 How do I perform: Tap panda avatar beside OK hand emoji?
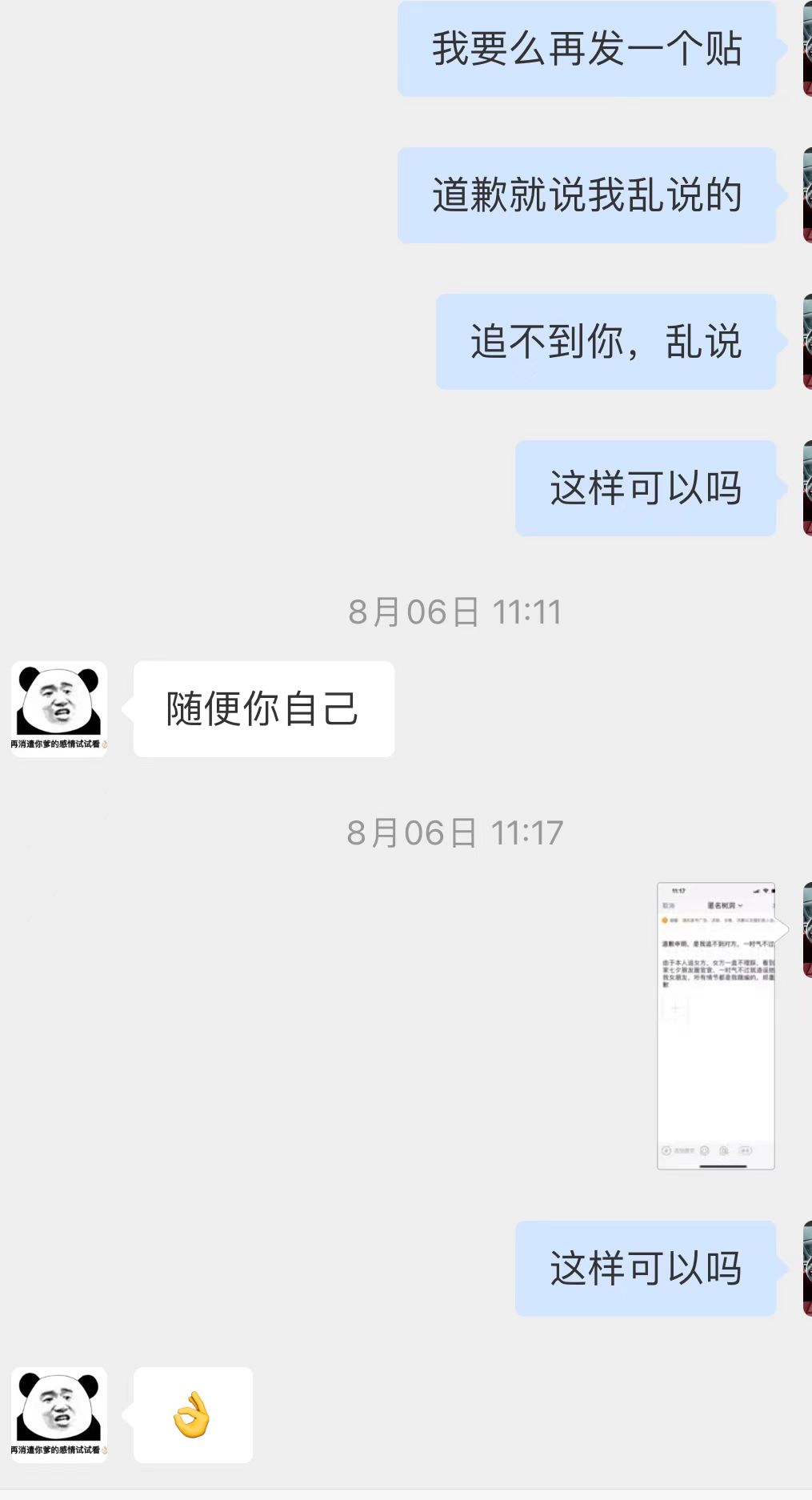[58, 1414]
